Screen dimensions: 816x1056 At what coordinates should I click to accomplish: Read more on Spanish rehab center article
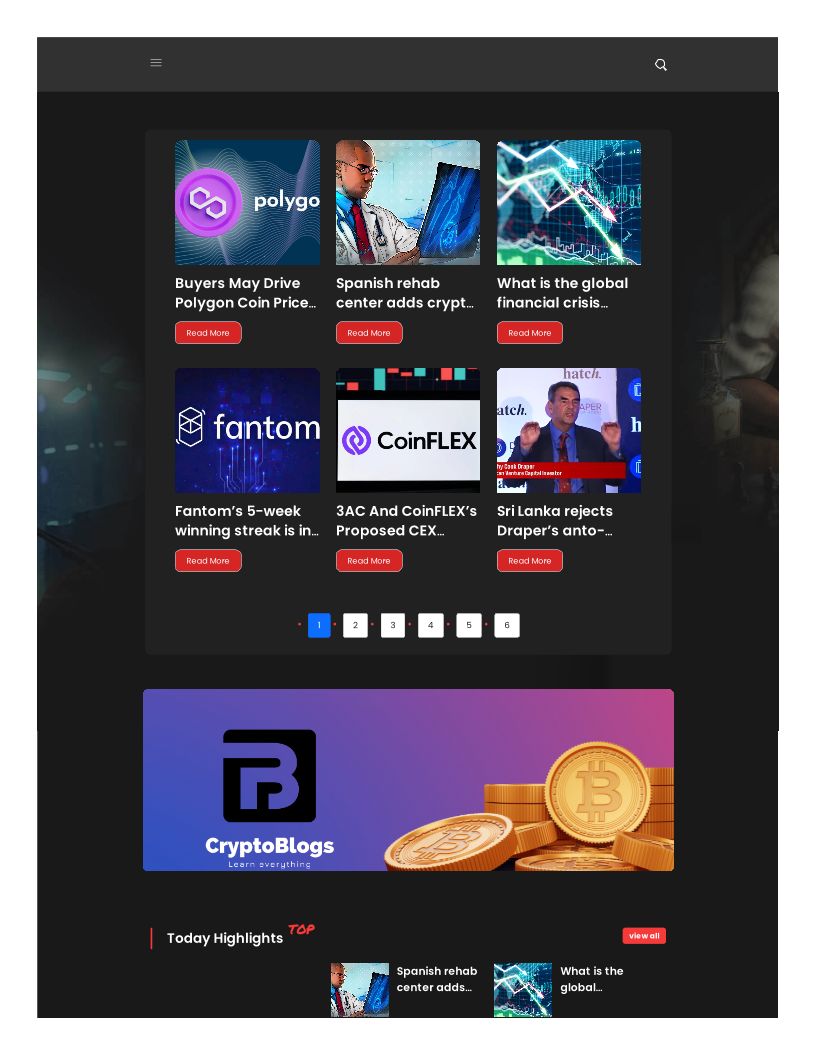pos(369,333)
